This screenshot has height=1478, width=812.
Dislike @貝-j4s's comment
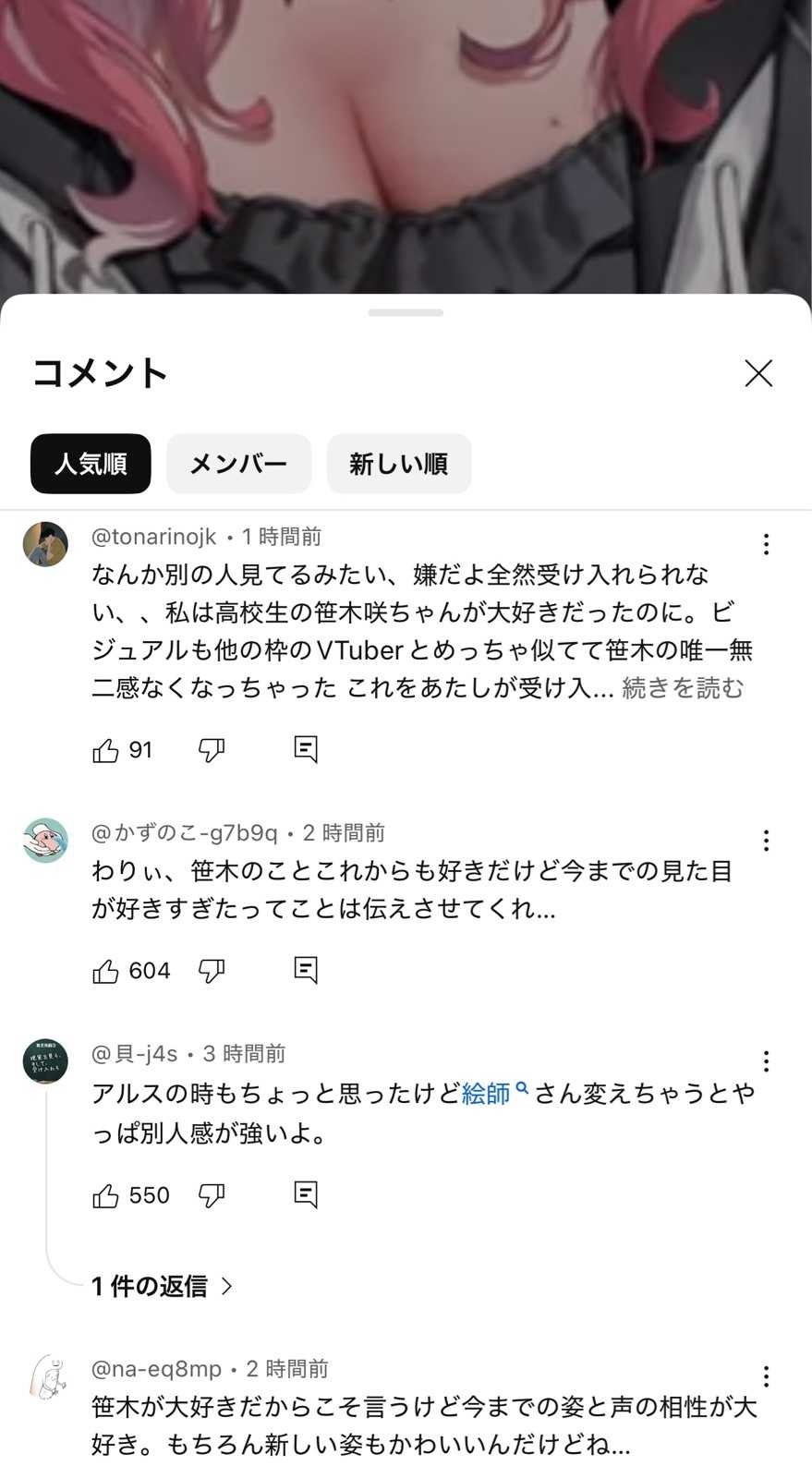[x=212, y=1195]
